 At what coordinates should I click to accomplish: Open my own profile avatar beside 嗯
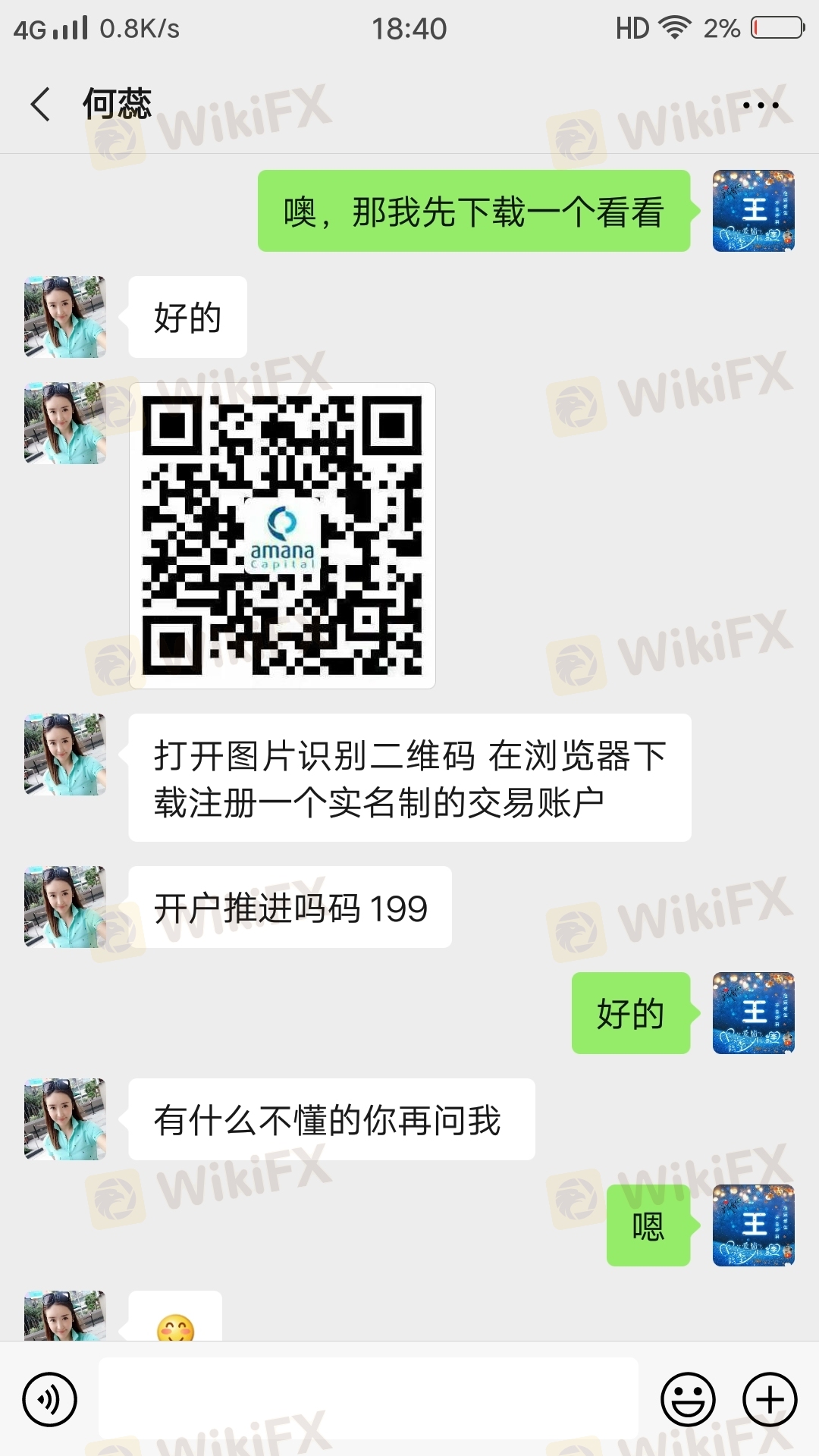(753, 1225)
